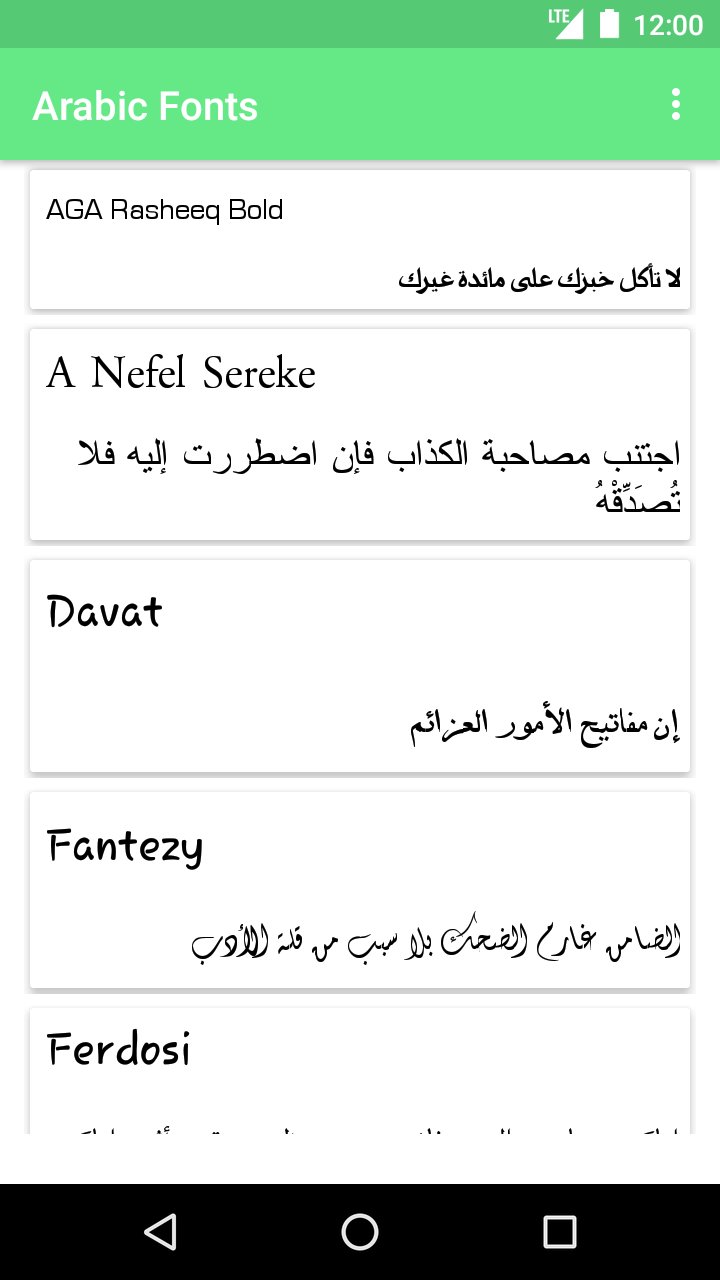Go back using the system back button
The width and height of the screenshot is (720, 1280).
tap(160, 1232)
